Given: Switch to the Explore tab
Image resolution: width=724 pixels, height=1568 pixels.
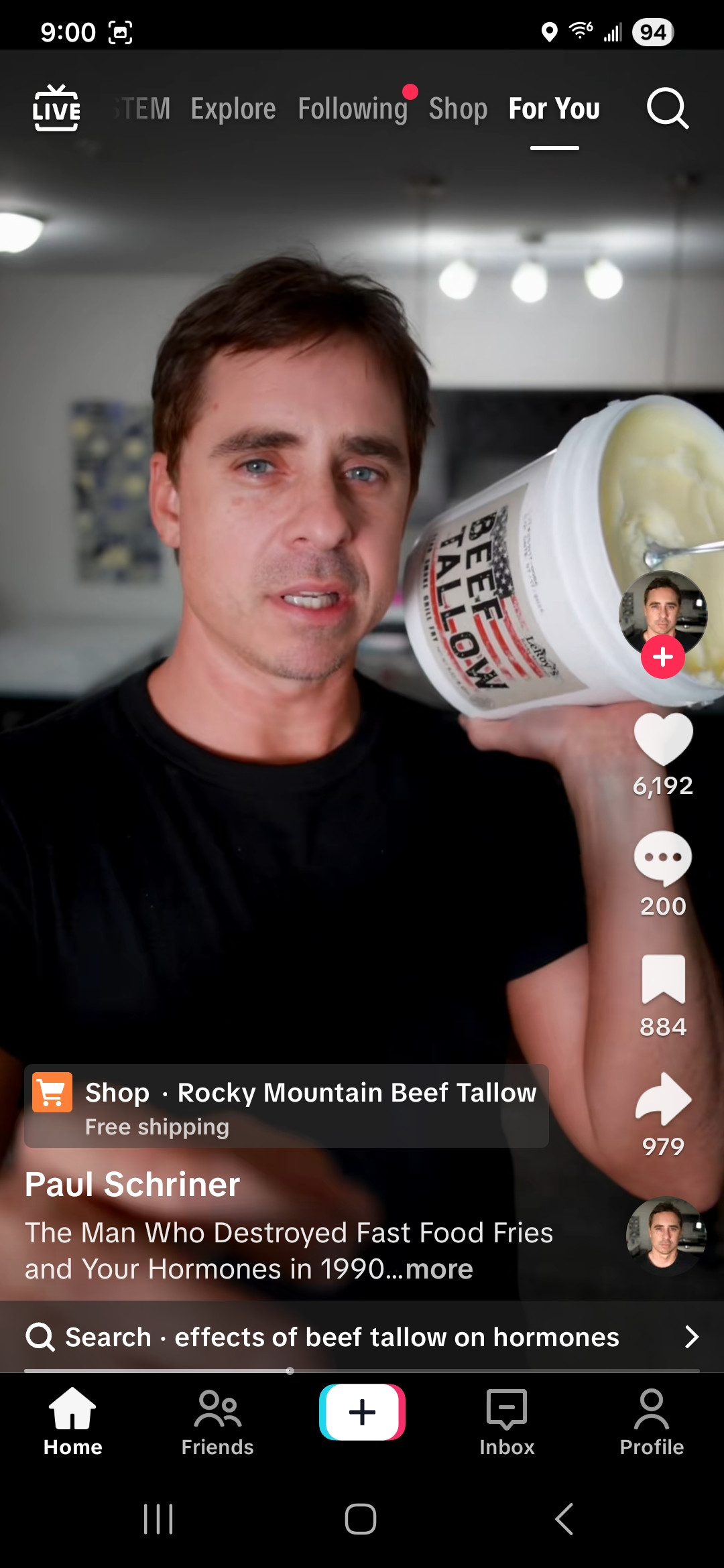Looking at the screenshot, I should click(x=233, y=109).
